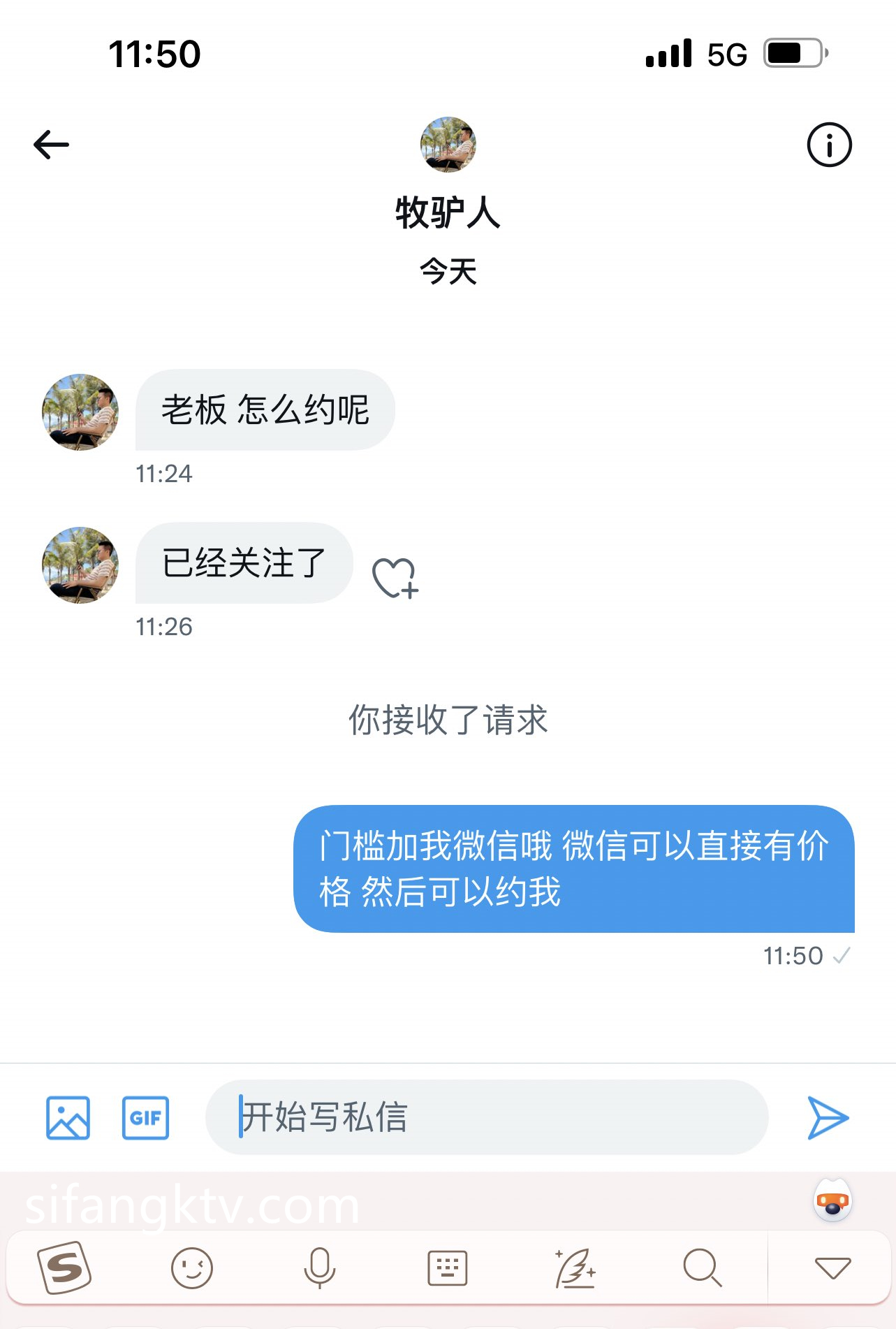Open the emoji panel on keyboard toolbar

[x=191, y=1268]
